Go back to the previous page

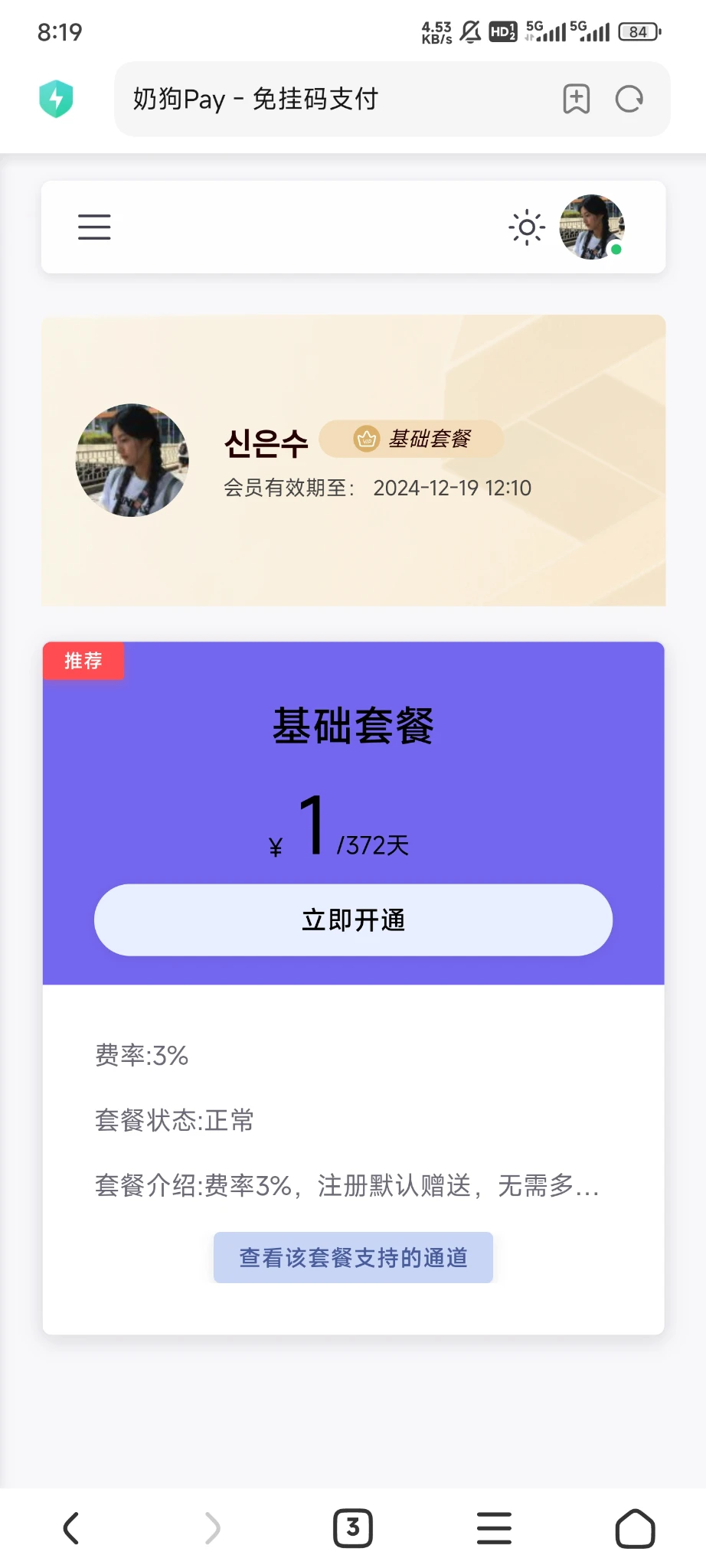(x=71, y=1528)
